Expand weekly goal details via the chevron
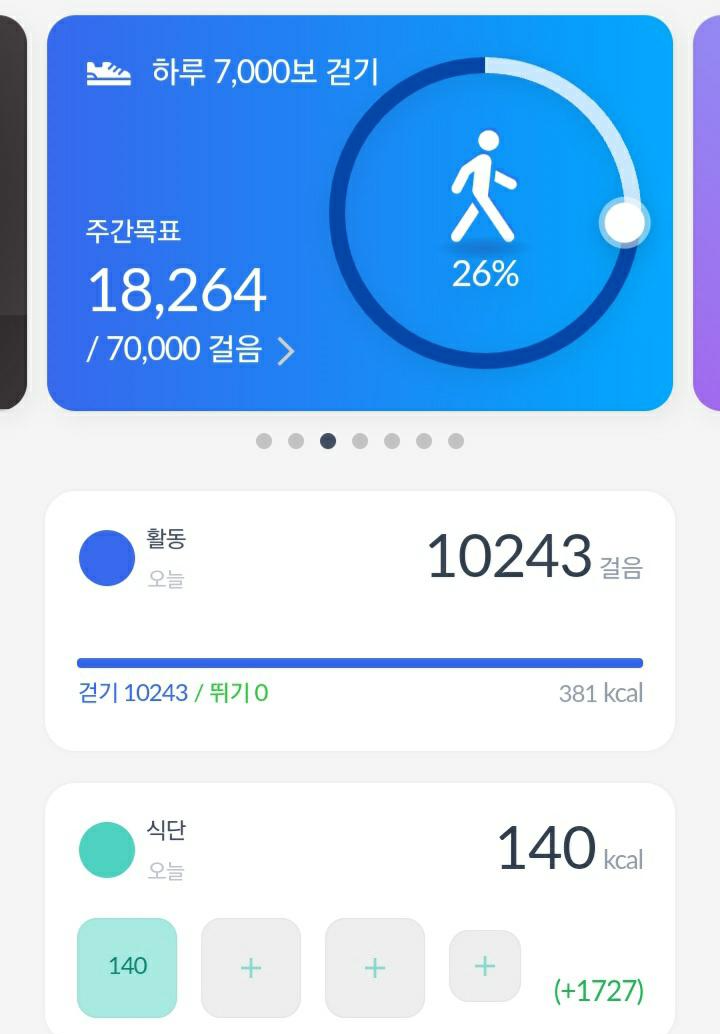Viewport: 720px width, 1034px height. click(287, 350)
